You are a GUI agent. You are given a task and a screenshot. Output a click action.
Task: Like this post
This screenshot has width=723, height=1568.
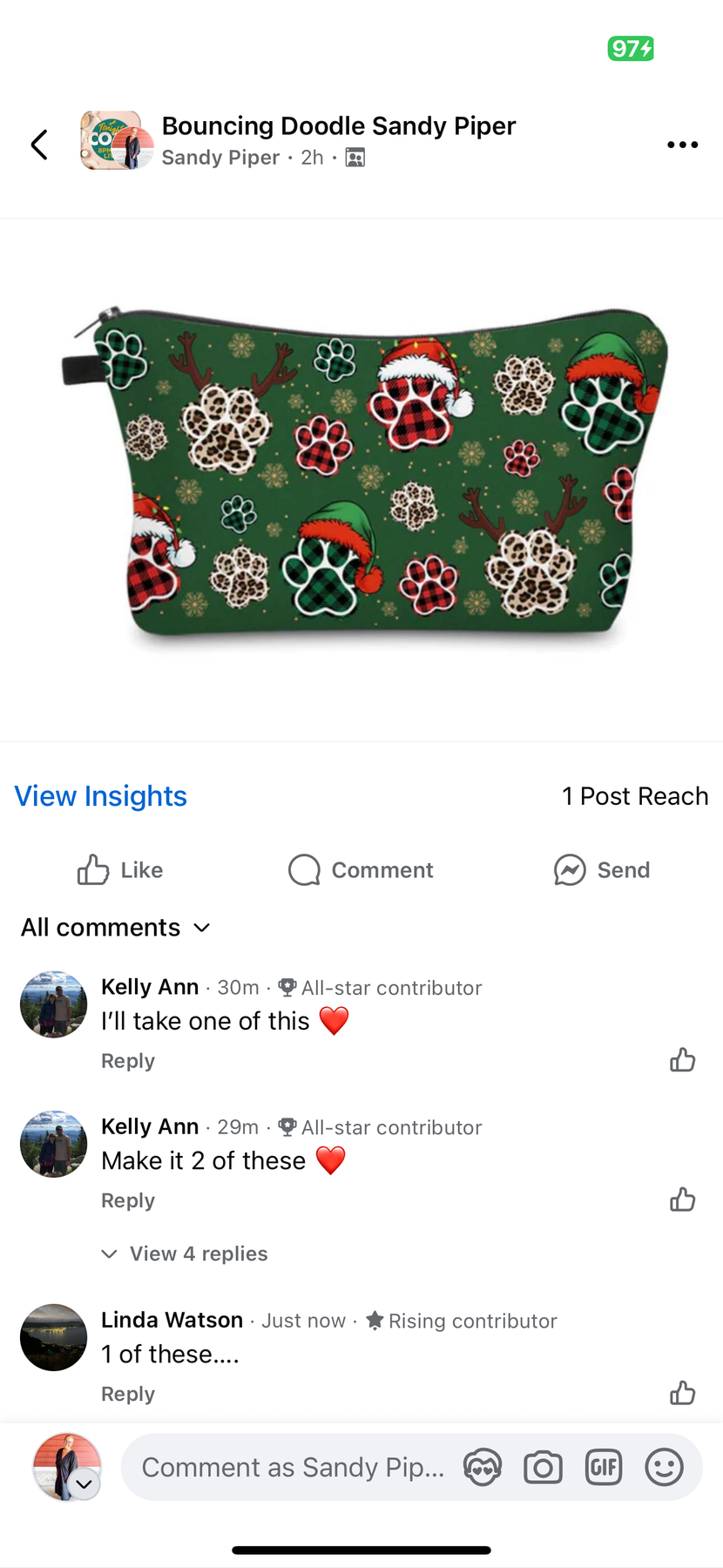pos(120,870)
